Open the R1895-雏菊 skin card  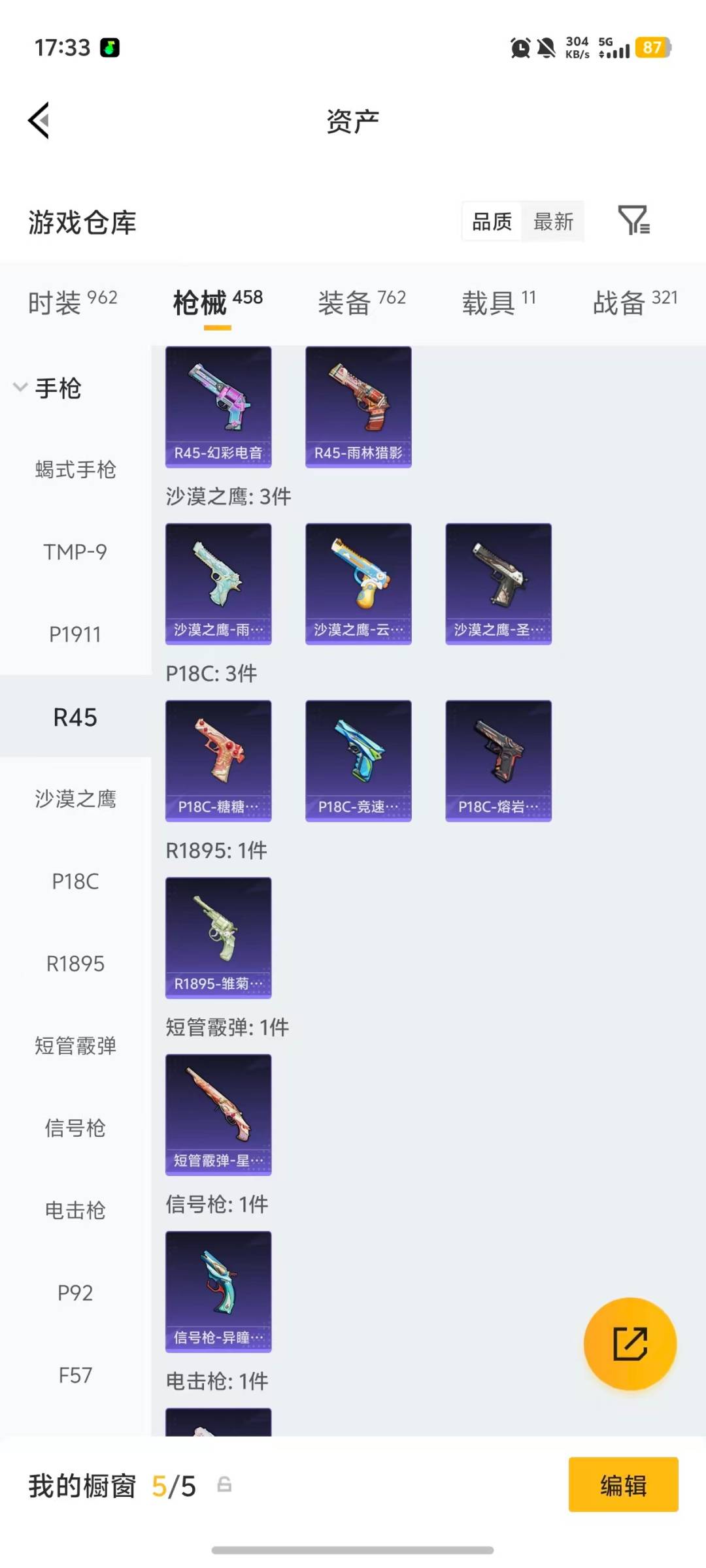point(218,938)
